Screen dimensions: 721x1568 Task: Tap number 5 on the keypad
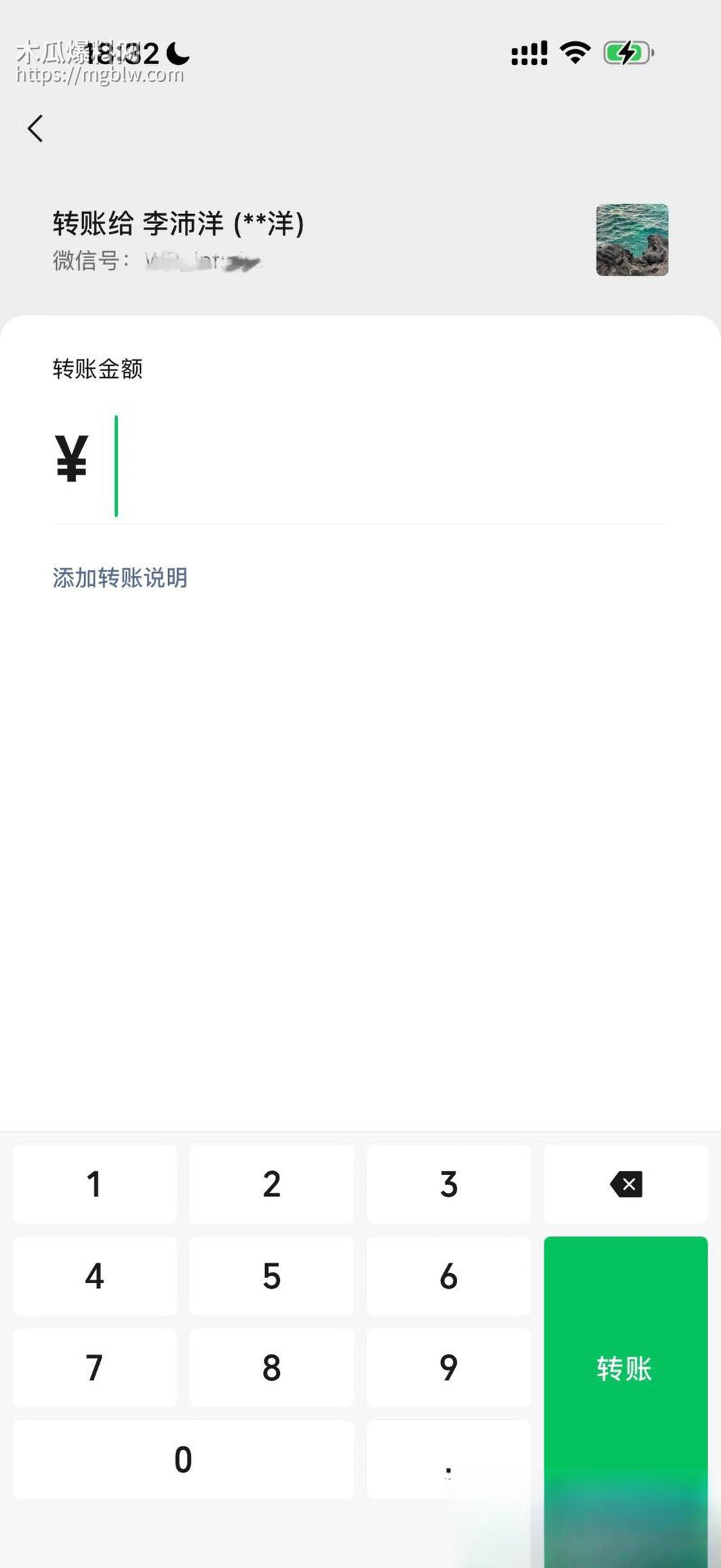pos(271,1277)
